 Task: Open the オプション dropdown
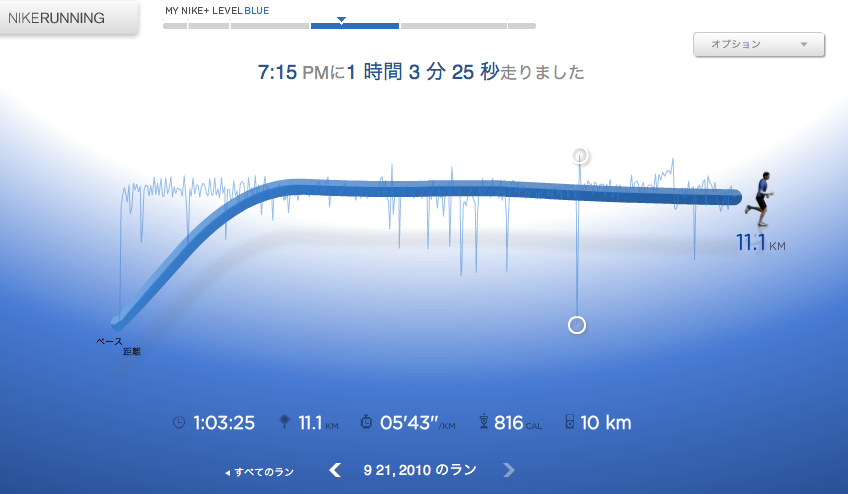point(759,45)
